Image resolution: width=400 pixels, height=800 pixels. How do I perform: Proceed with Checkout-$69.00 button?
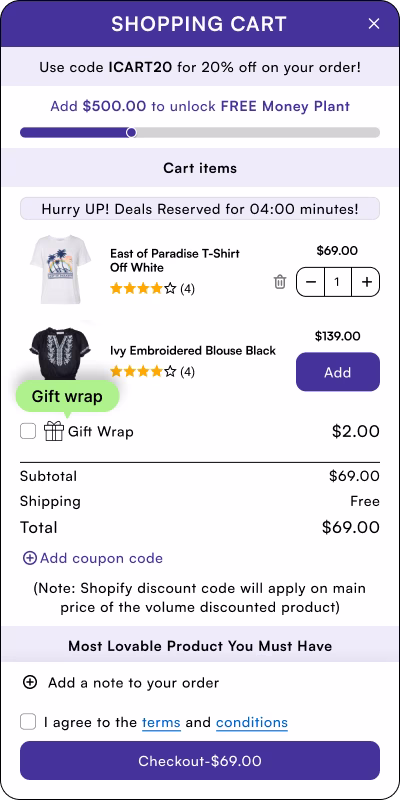click(x=200, y=761)
